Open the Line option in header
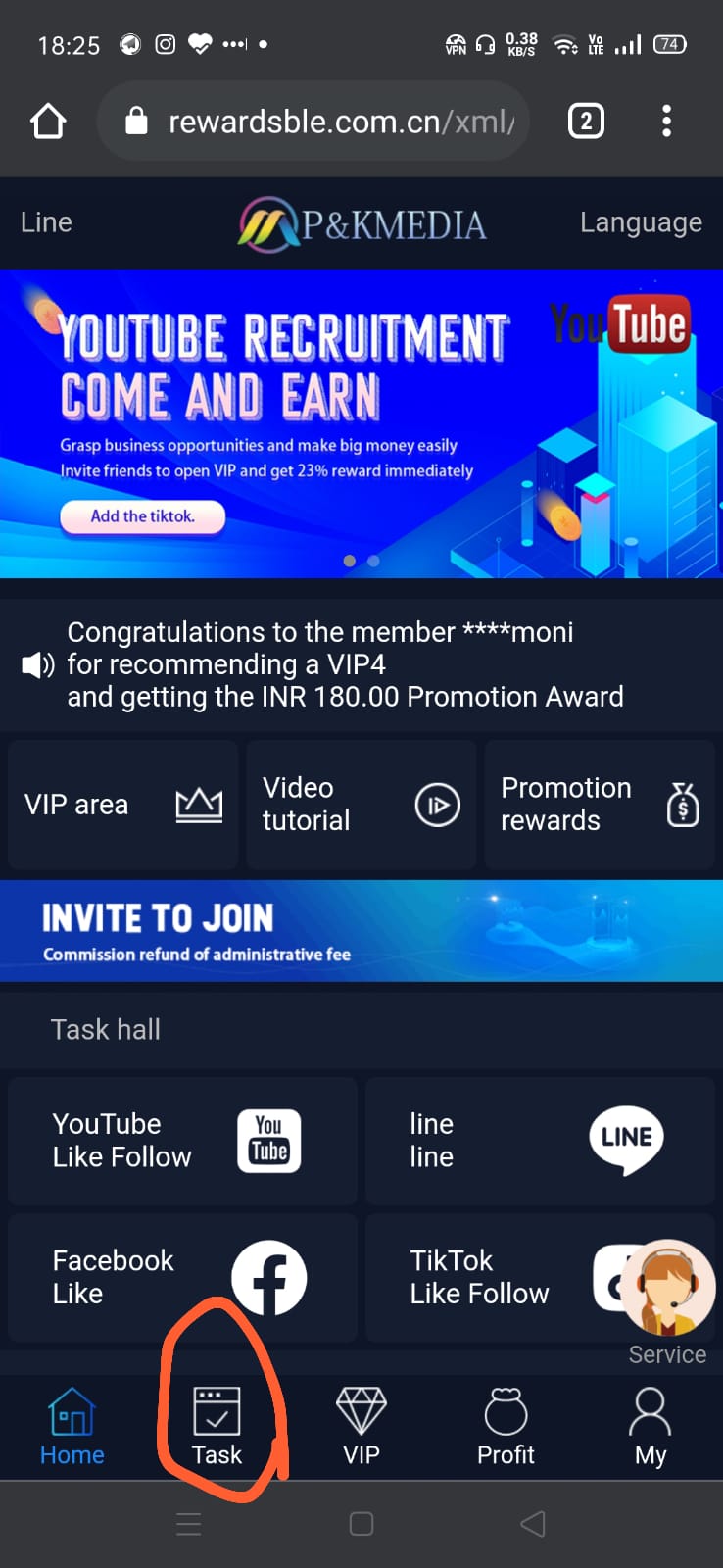The image size is (723, 1568). 46,222
